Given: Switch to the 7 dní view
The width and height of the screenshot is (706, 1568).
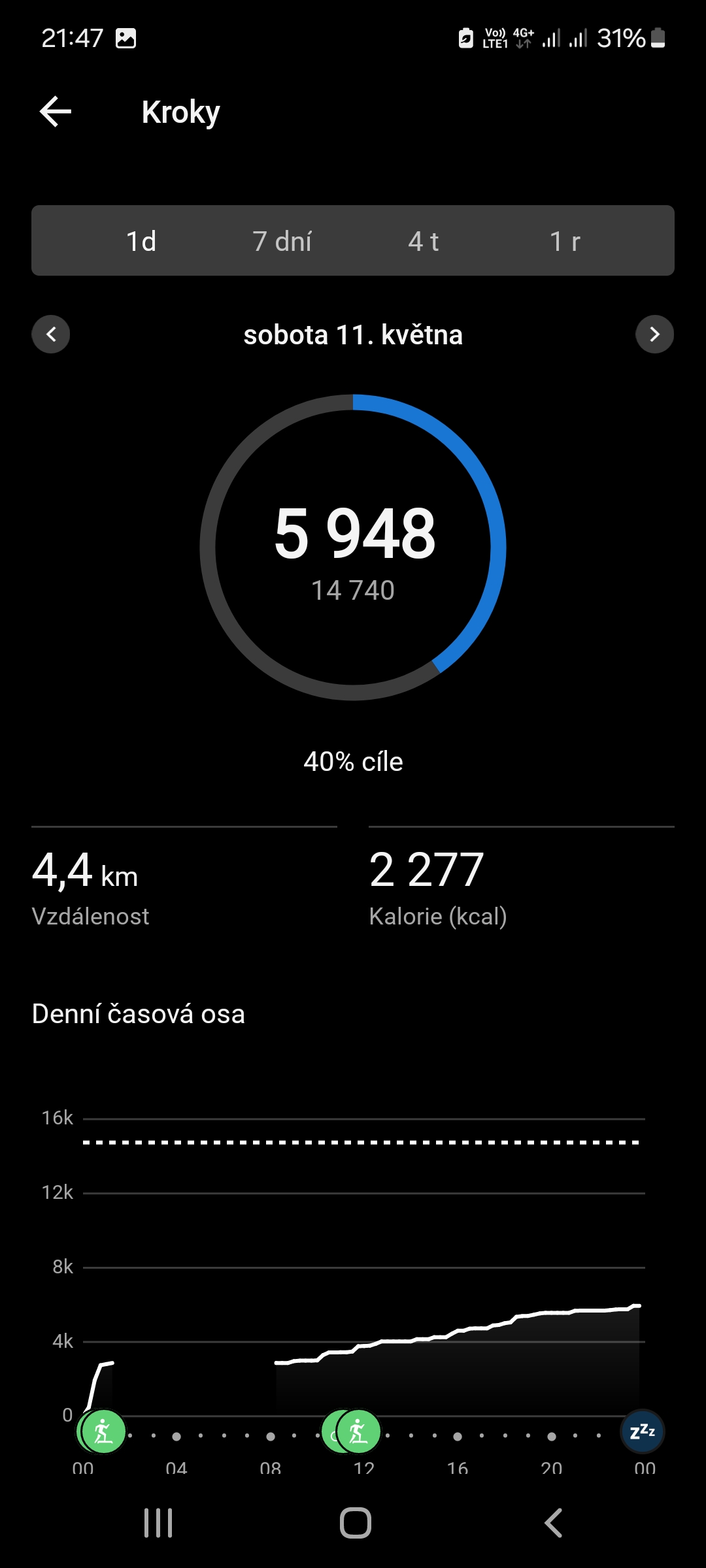Looking at the screenshot, I should [282, 241].
